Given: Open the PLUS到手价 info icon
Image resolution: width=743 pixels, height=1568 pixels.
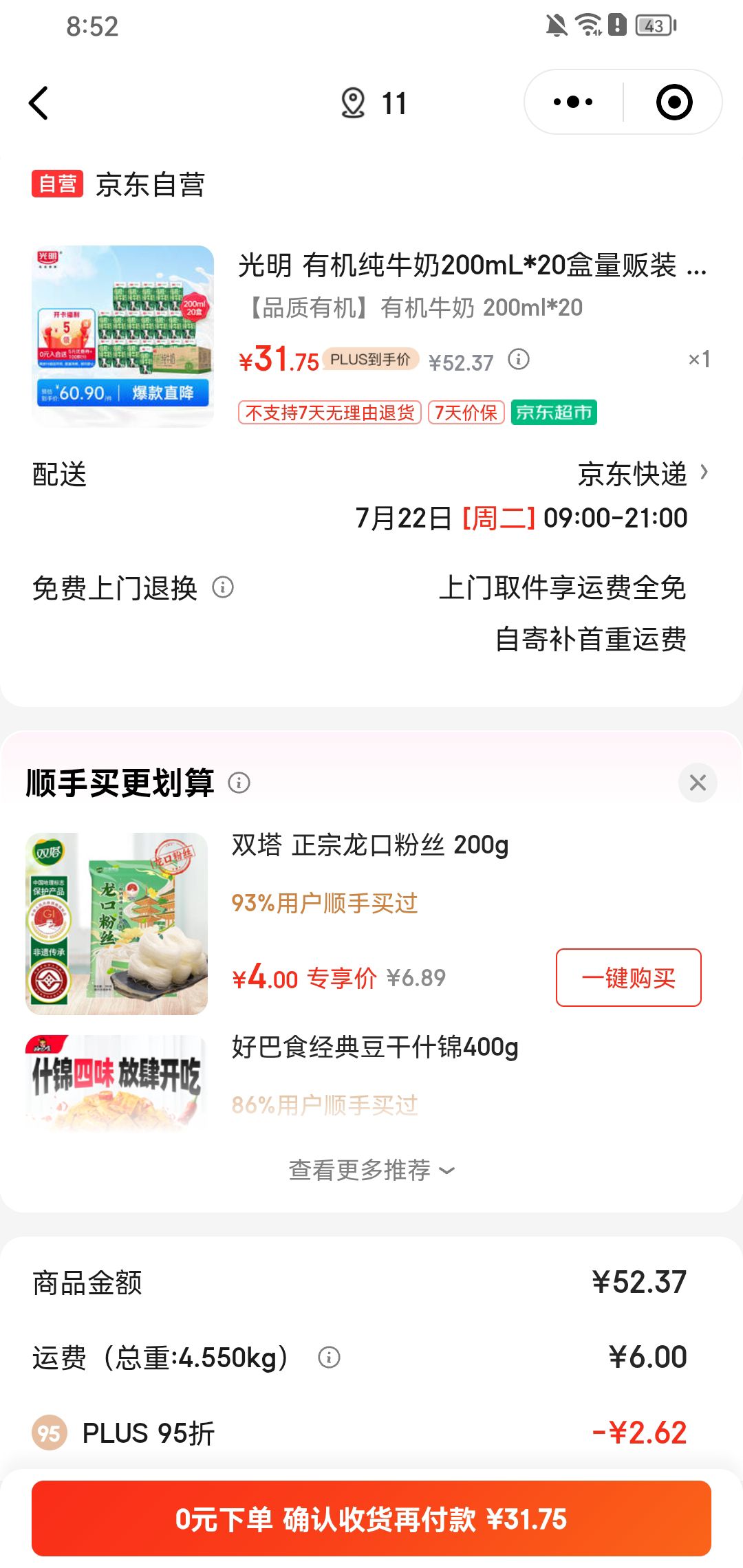Looking at the screenshot, I should tap(519, 360).
